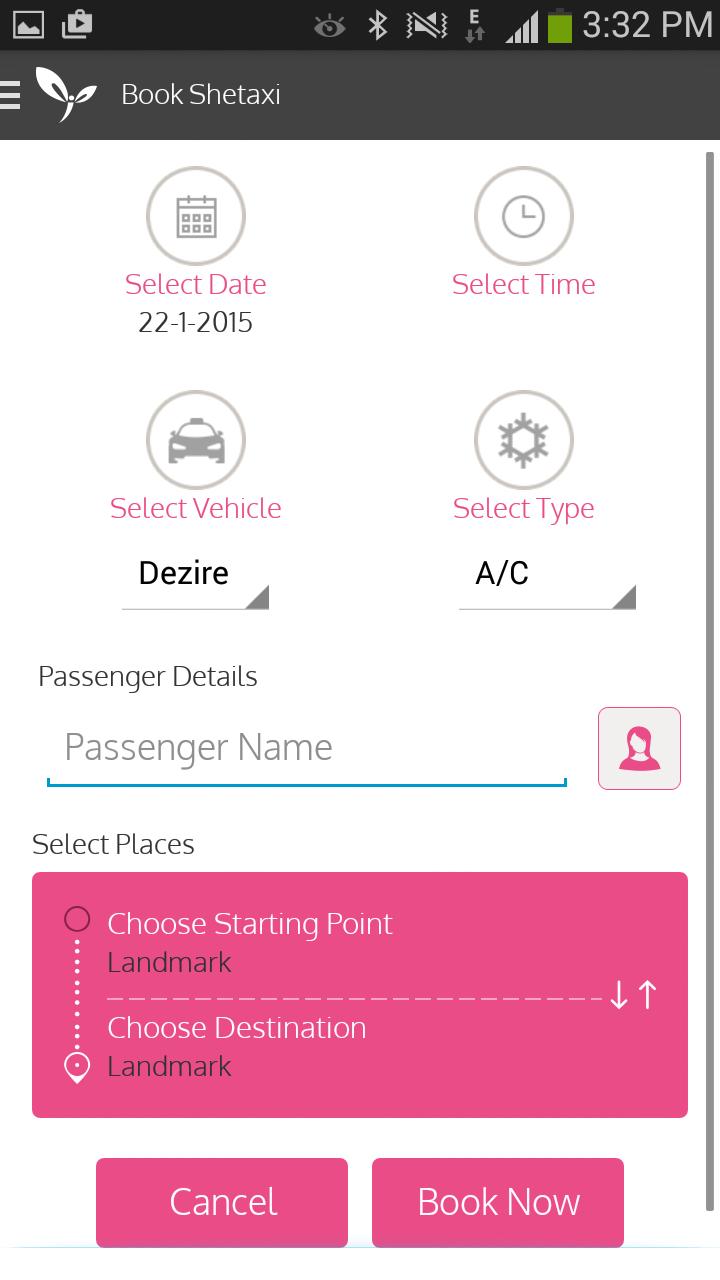Open the Select Date calendar icon
Screen dimensions: 720x1280
pyautogui.click(x=195, y=215)
